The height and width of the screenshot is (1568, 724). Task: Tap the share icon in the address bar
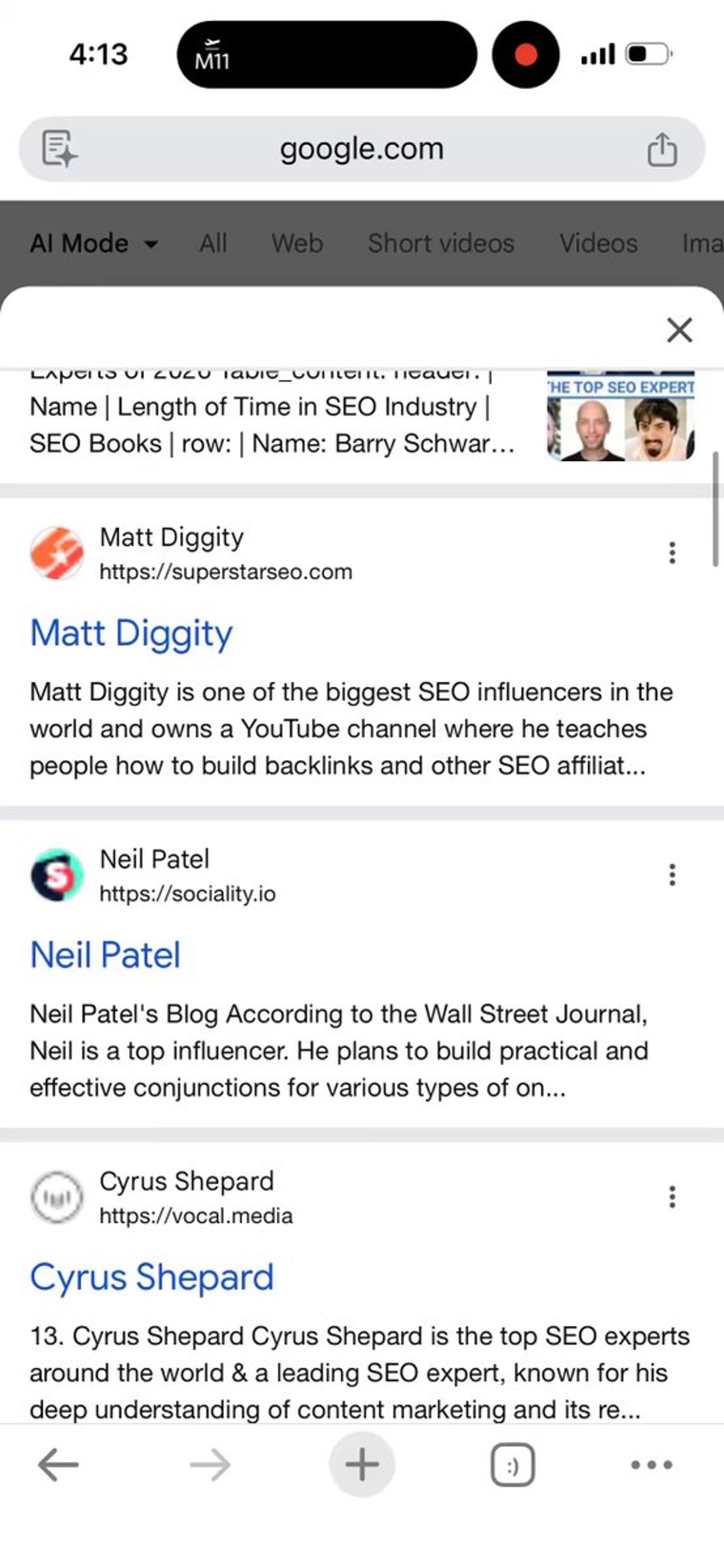point(664,149)
